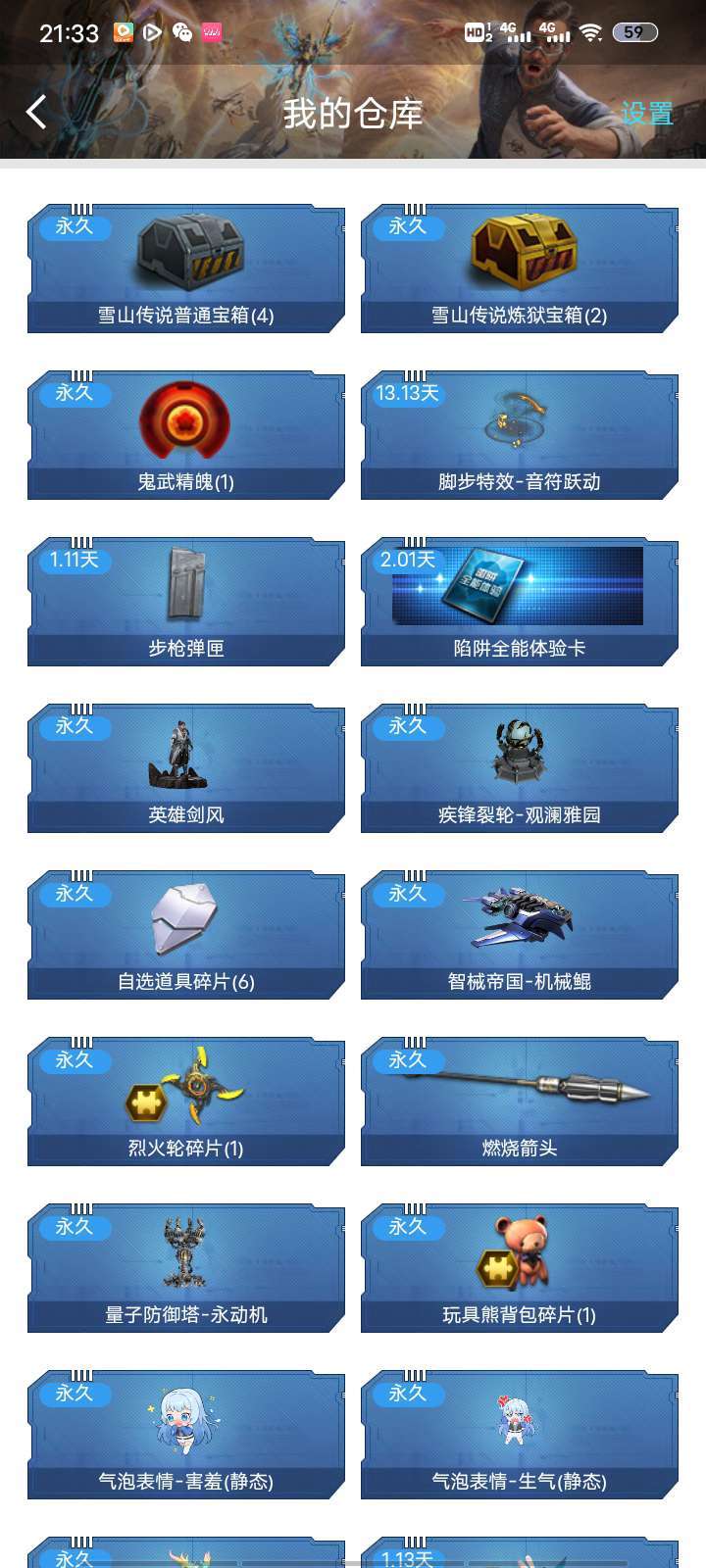Open 设置 in the top bar
The width and height of the screenshot is (706, 1568).
[x=646, y=114]
